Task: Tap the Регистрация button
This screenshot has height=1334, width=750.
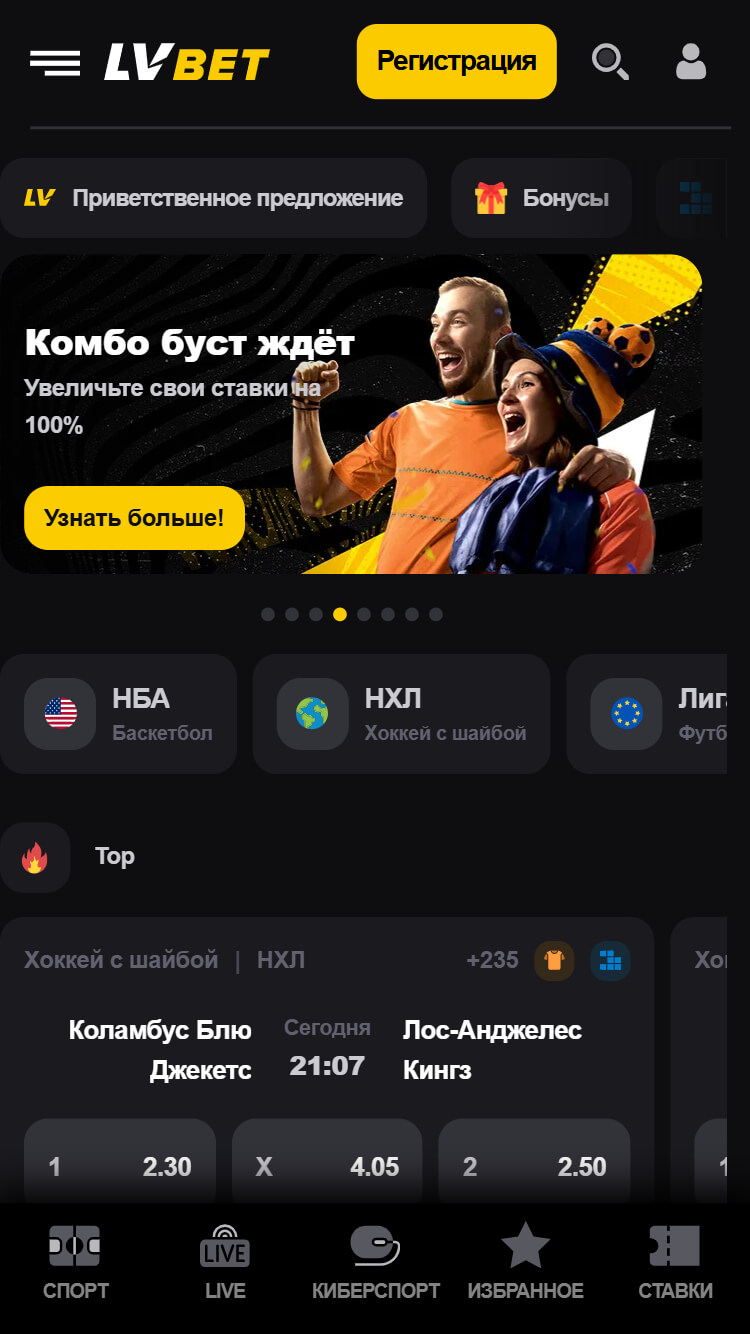Action: click(x=456, y=62)
